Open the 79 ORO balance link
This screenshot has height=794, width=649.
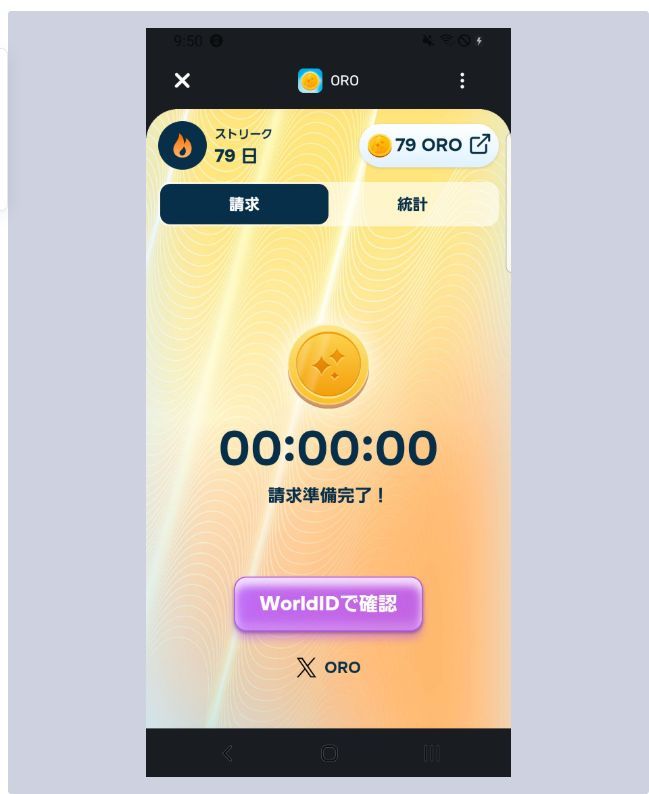click(x=429, y=146)
